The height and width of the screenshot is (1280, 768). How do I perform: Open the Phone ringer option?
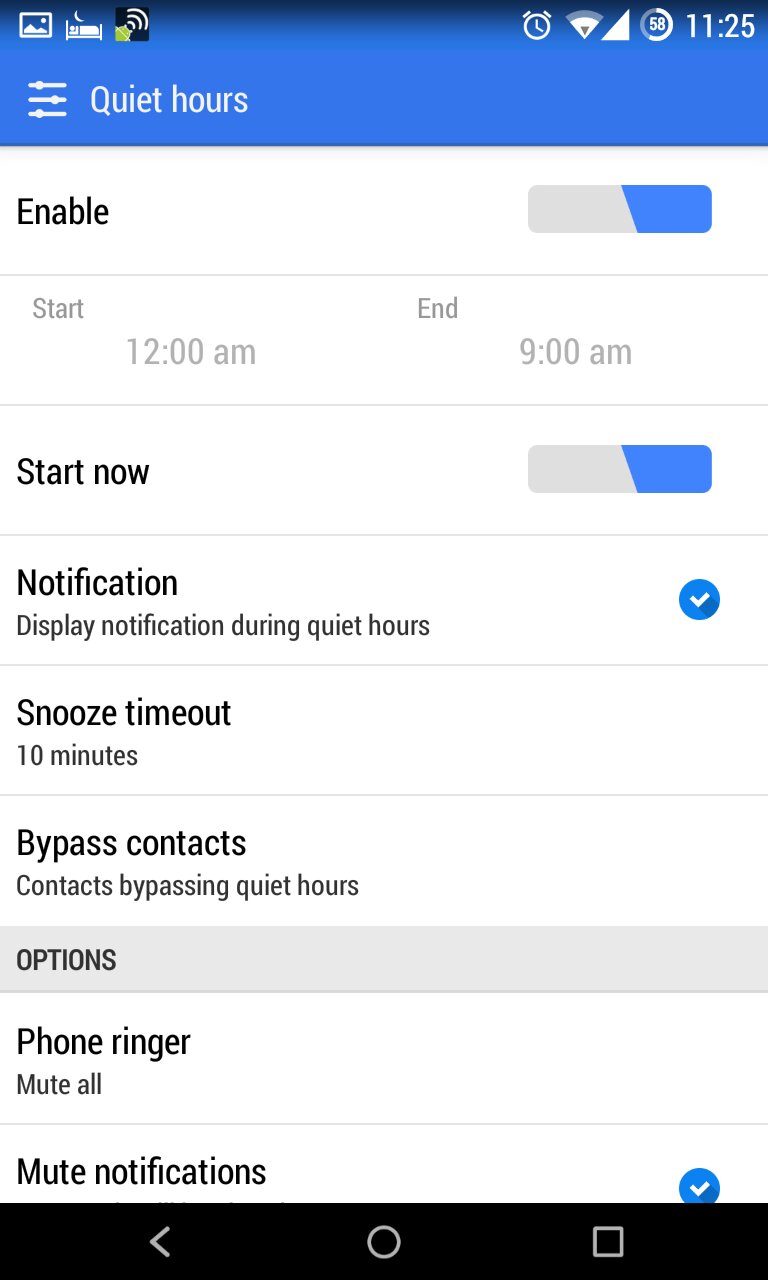(x=384, y=1059)
